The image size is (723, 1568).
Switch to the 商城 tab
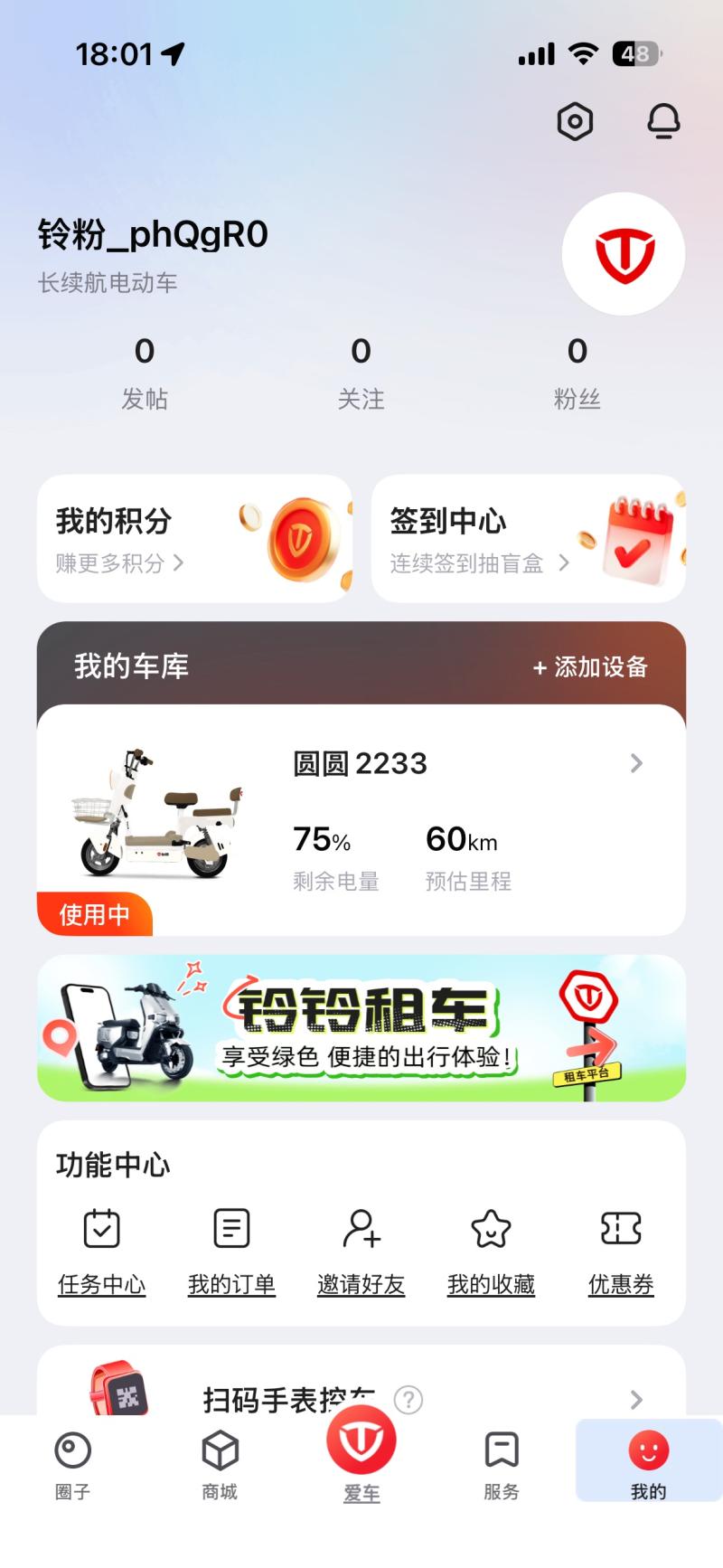click(x=220, y=1466)
